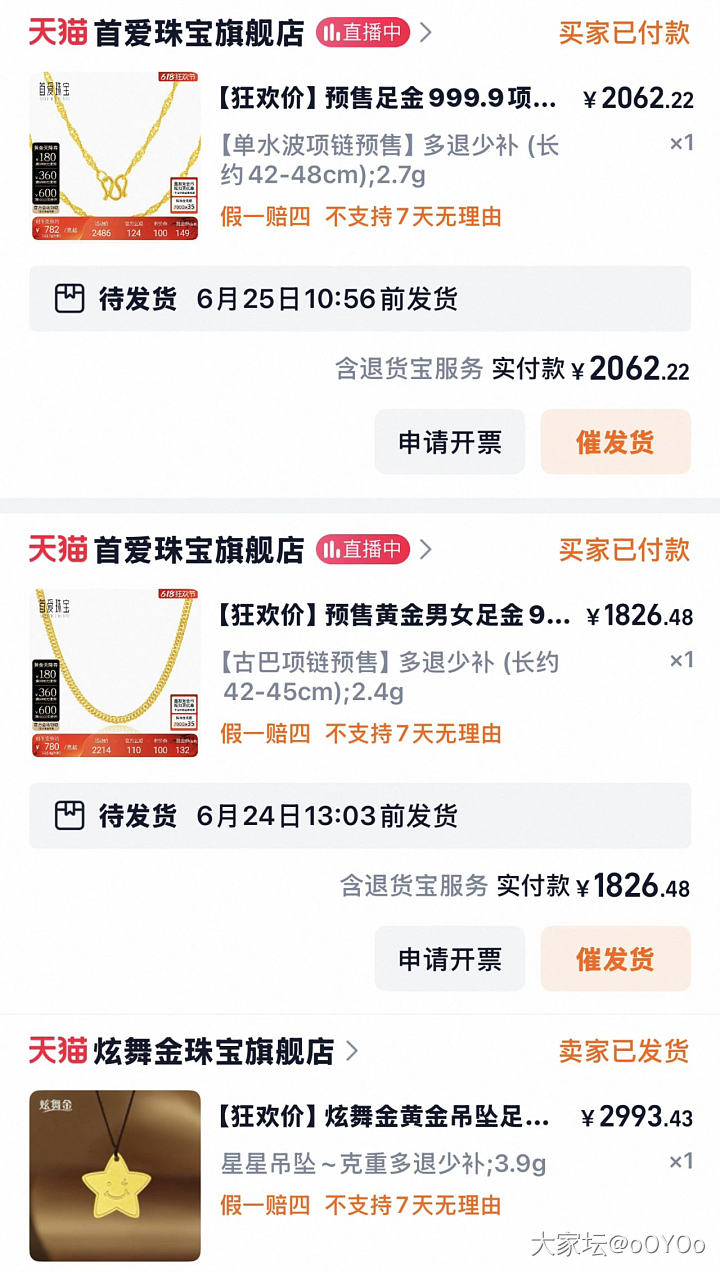The height and width of the screenshot is (1272, 720).
Task: Open the 星星吊坠 star pendant image
Action: 115,1175
